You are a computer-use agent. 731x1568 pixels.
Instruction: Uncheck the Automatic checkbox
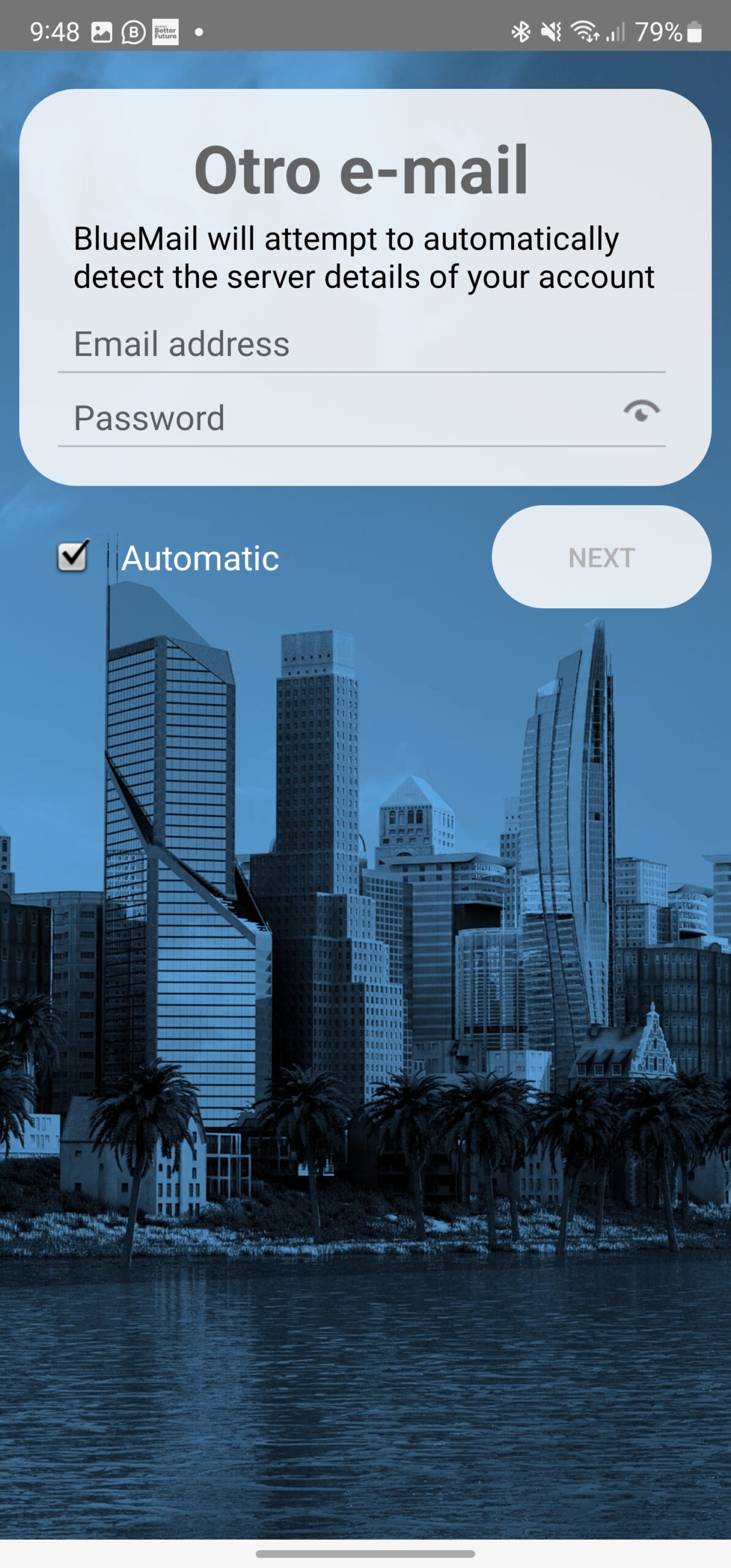[x=73, y=557]
